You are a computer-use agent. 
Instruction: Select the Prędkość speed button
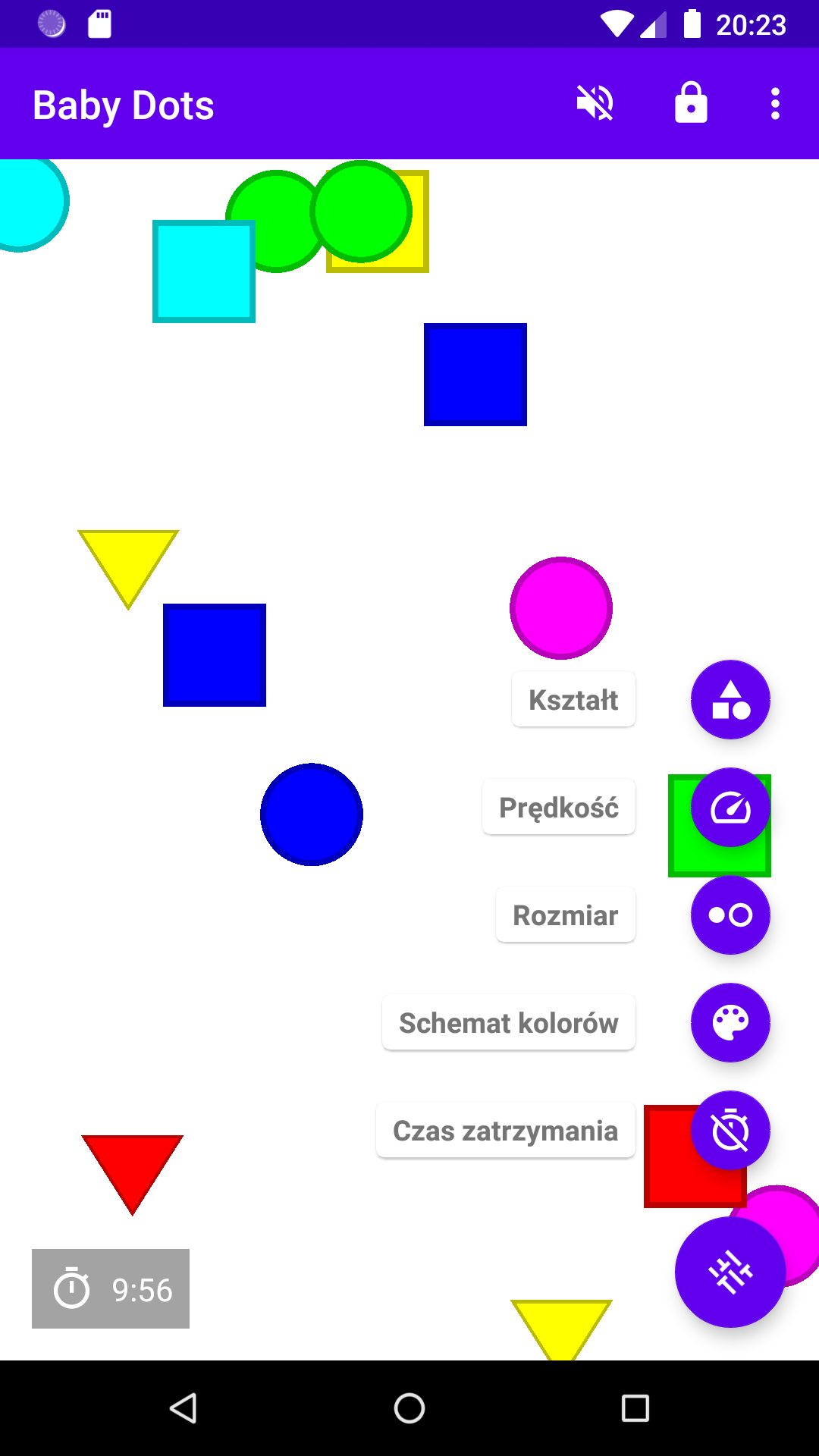coord(730,807)
